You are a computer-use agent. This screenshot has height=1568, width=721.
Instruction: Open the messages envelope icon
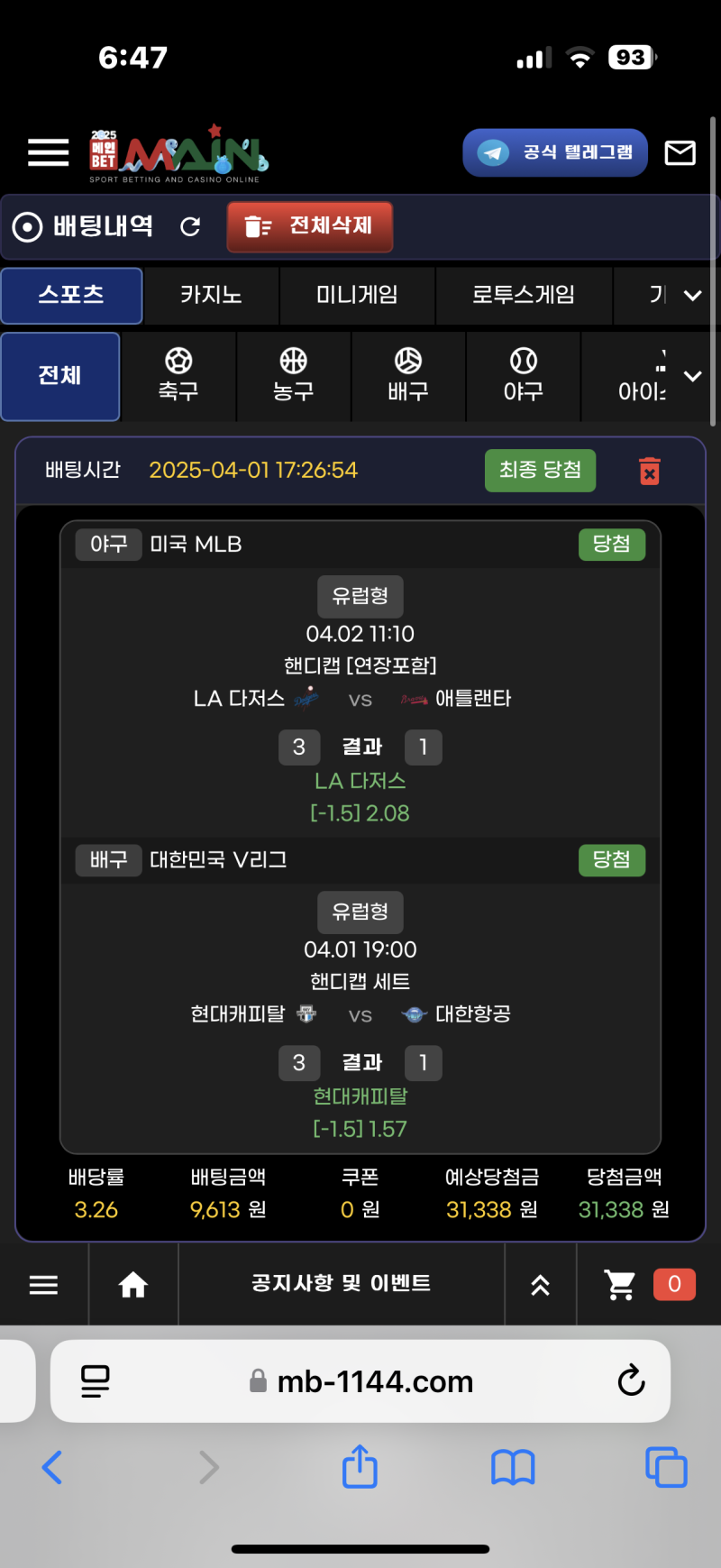coord(680,153)
